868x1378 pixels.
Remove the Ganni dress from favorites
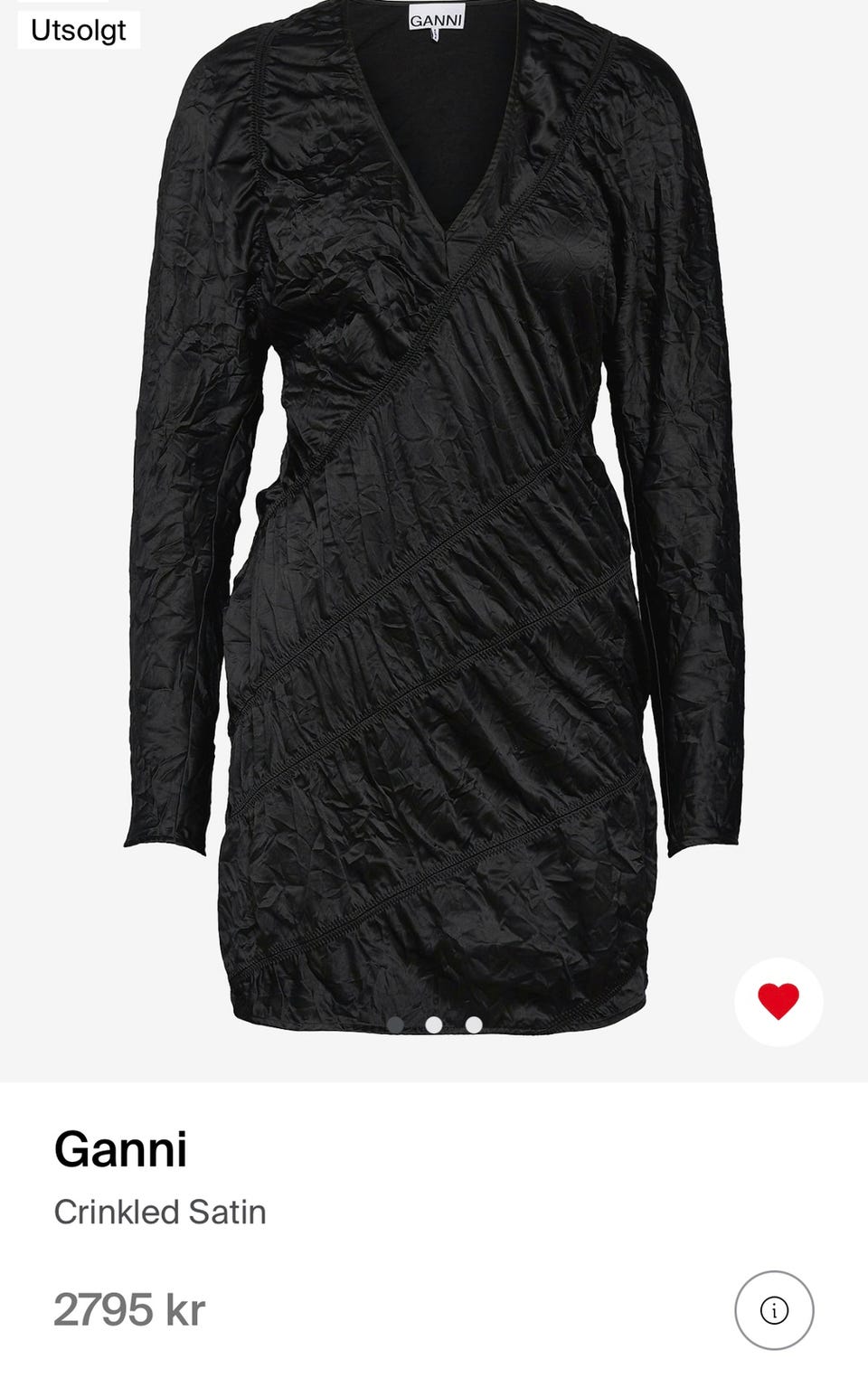pos(778,1001)
